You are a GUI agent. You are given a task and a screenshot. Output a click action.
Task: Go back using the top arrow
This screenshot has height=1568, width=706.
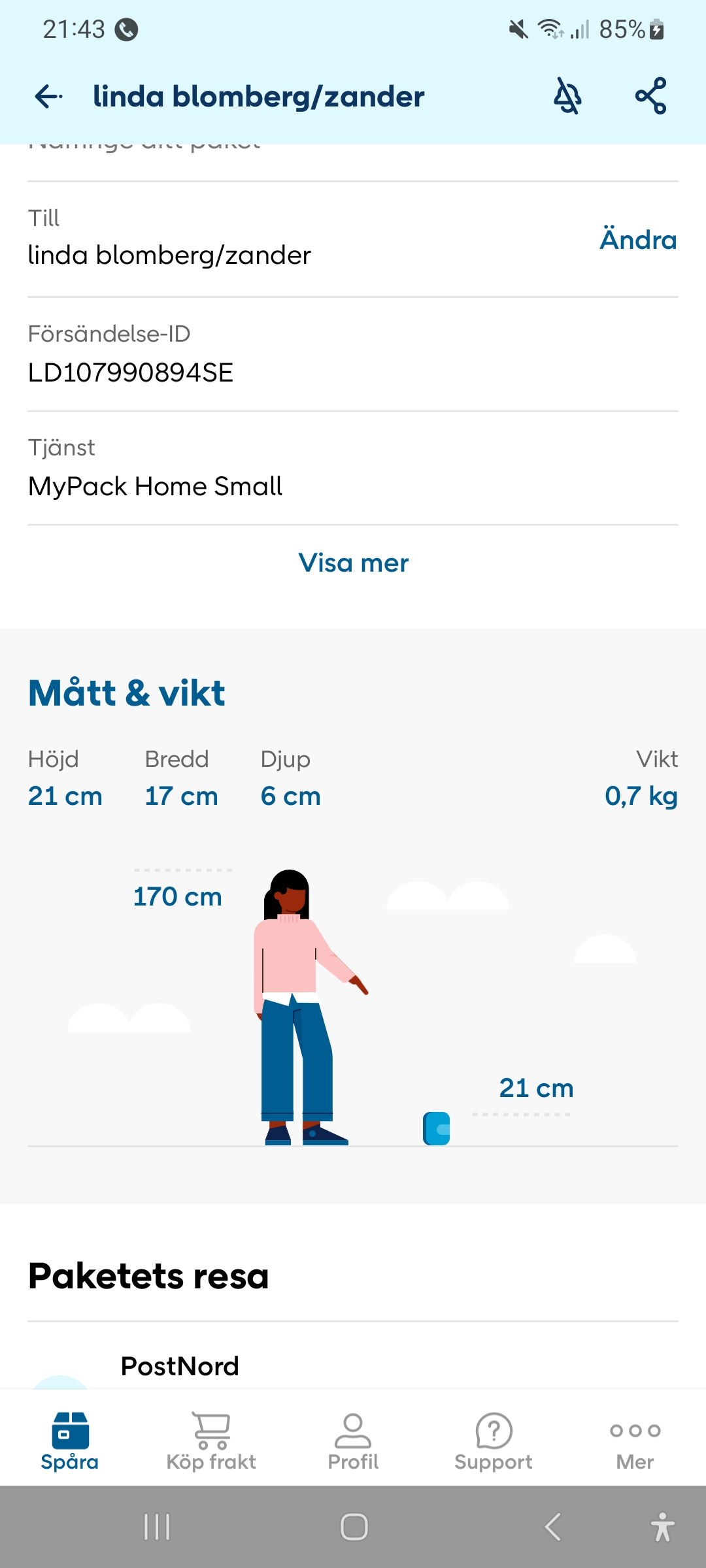(48, 97)
